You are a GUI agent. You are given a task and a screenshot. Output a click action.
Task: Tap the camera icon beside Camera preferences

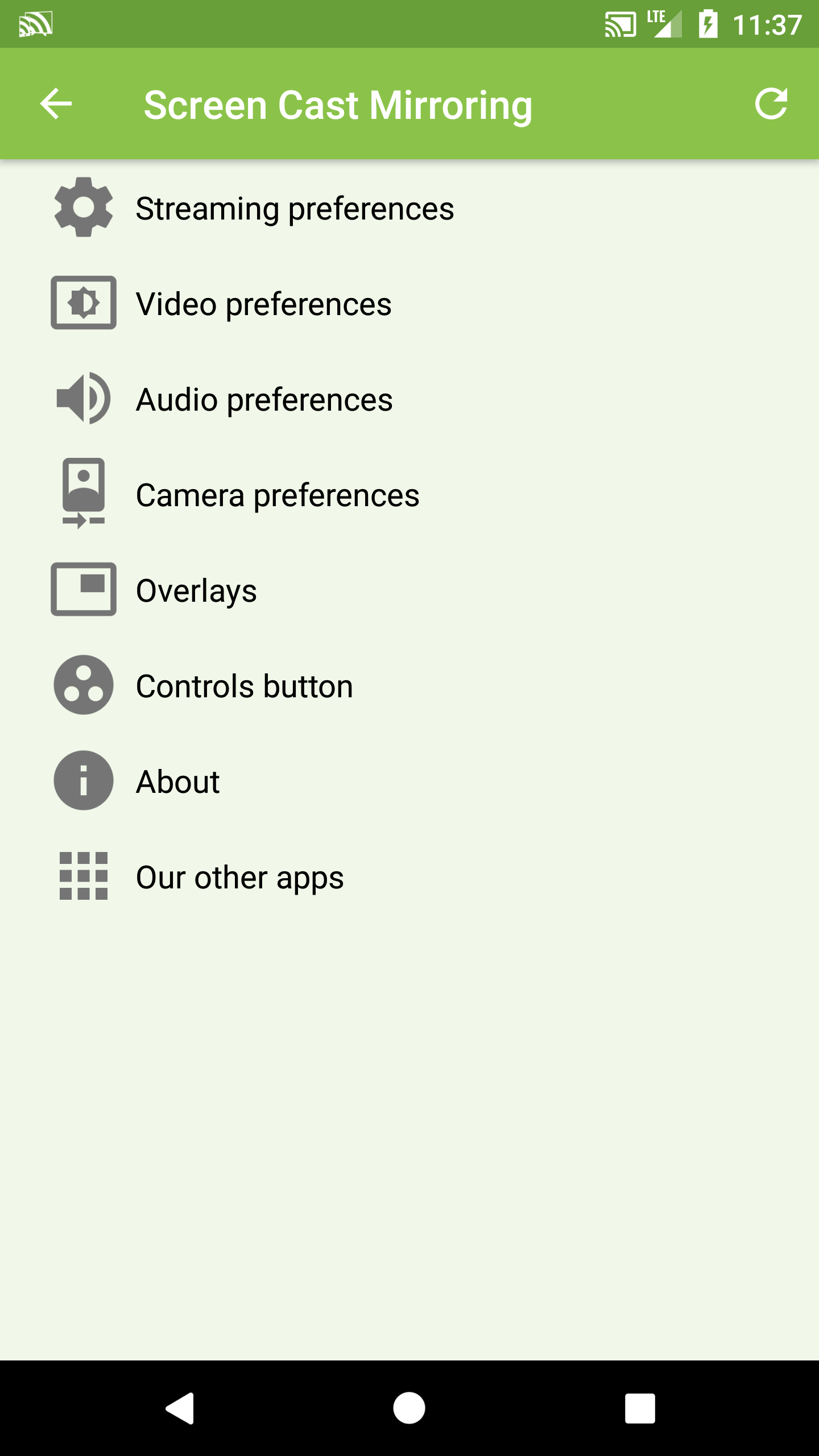tap(83, 494)
